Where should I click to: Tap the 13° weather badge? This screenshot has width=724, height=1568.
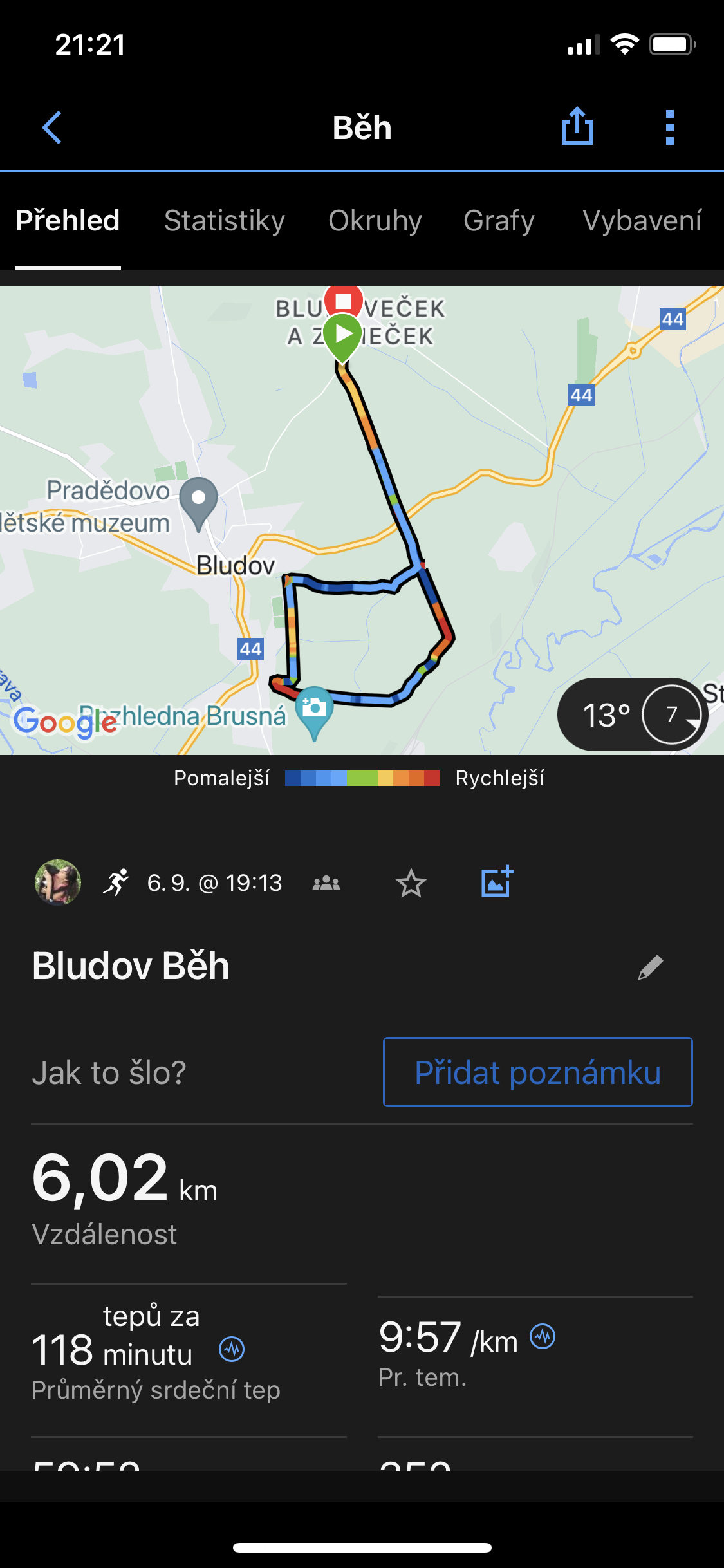(x=632, y=714)
